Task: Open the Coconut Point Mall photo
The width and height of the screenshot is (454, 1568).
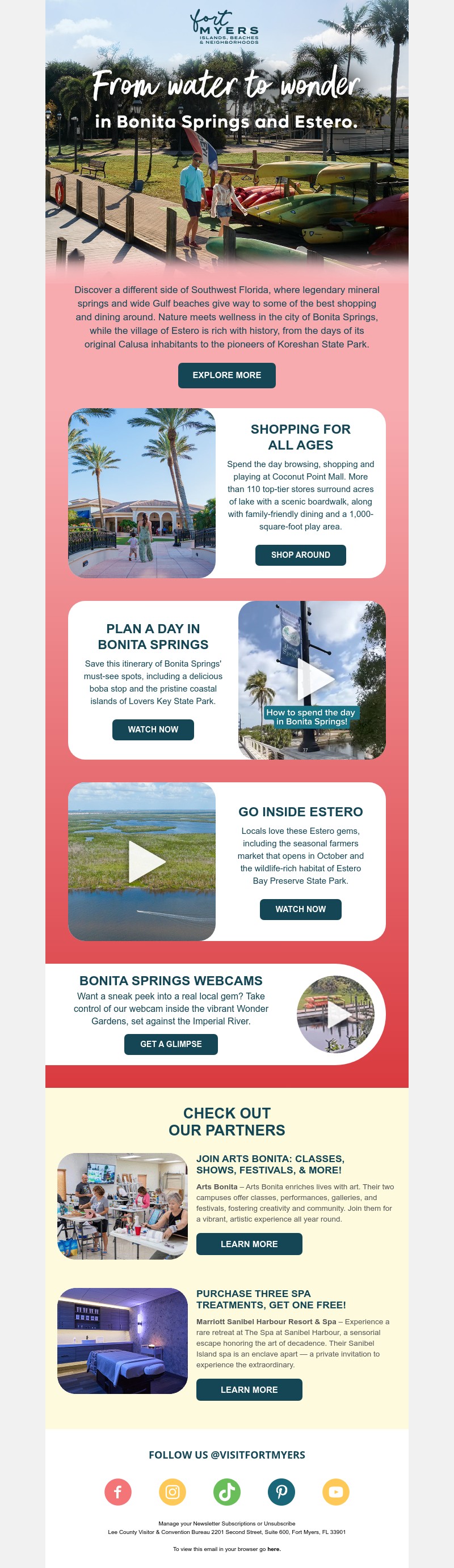Action: tap(142, 493)
